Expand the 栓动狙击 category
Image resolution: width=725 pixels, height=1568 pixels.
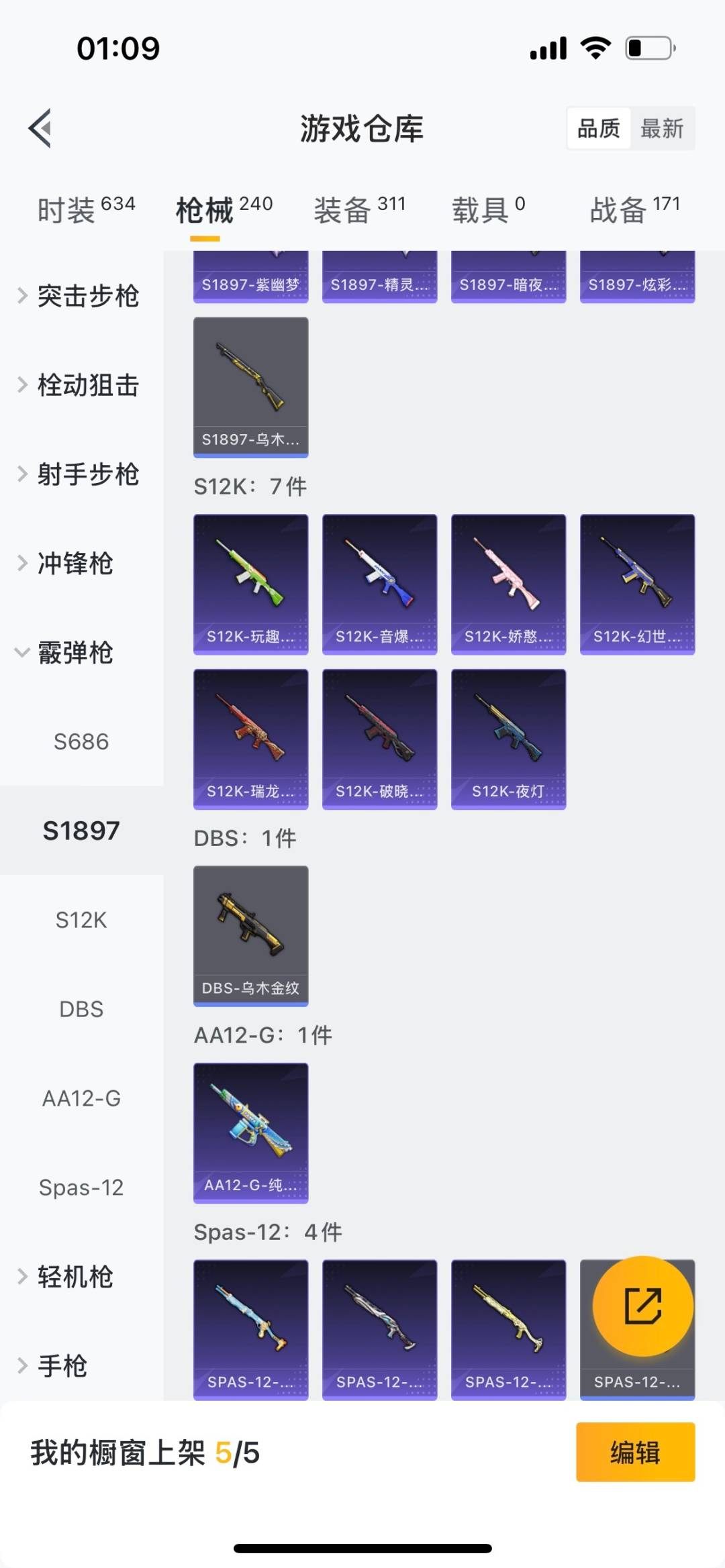(x=81, y=385)
